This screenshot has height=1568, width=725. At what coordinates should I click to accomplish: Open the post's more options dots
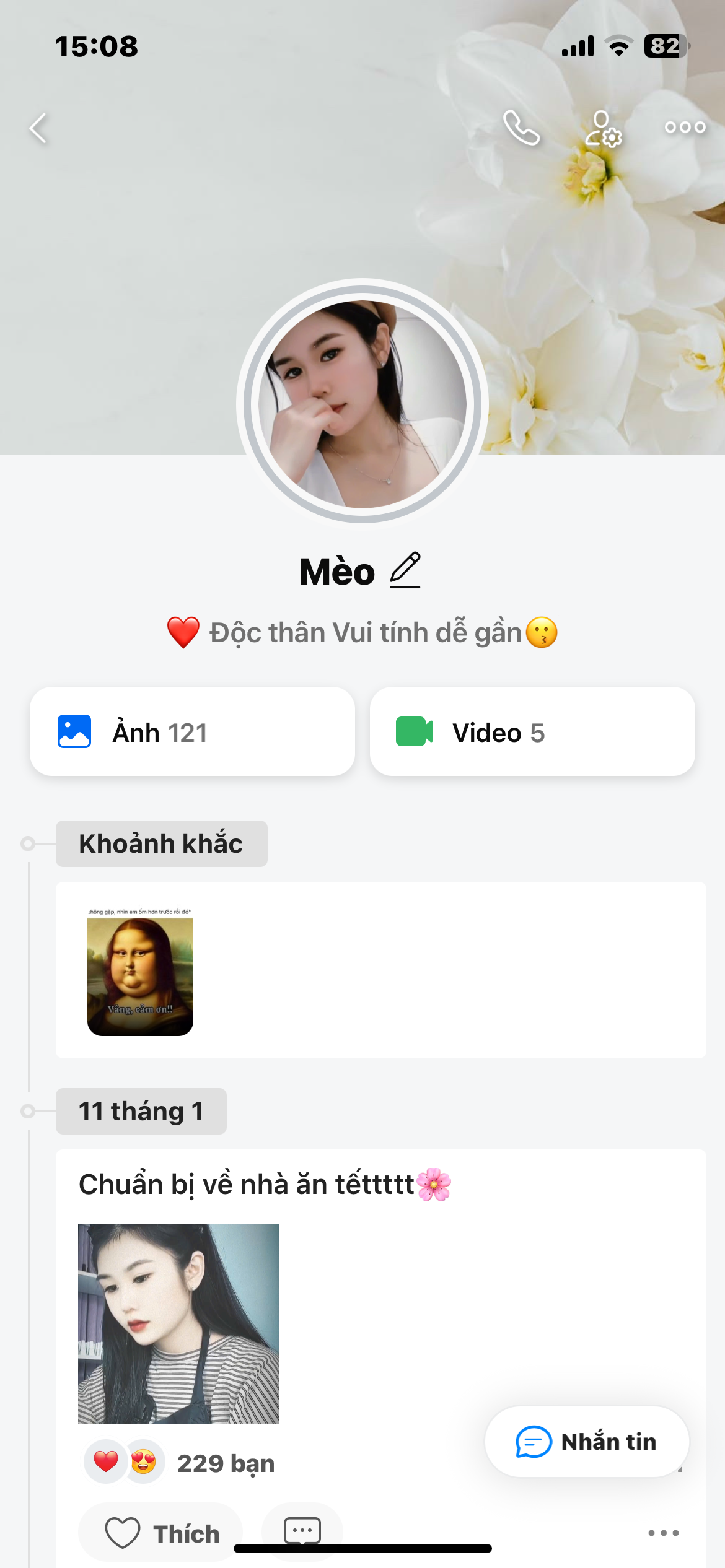click(x=663, y=1533)
